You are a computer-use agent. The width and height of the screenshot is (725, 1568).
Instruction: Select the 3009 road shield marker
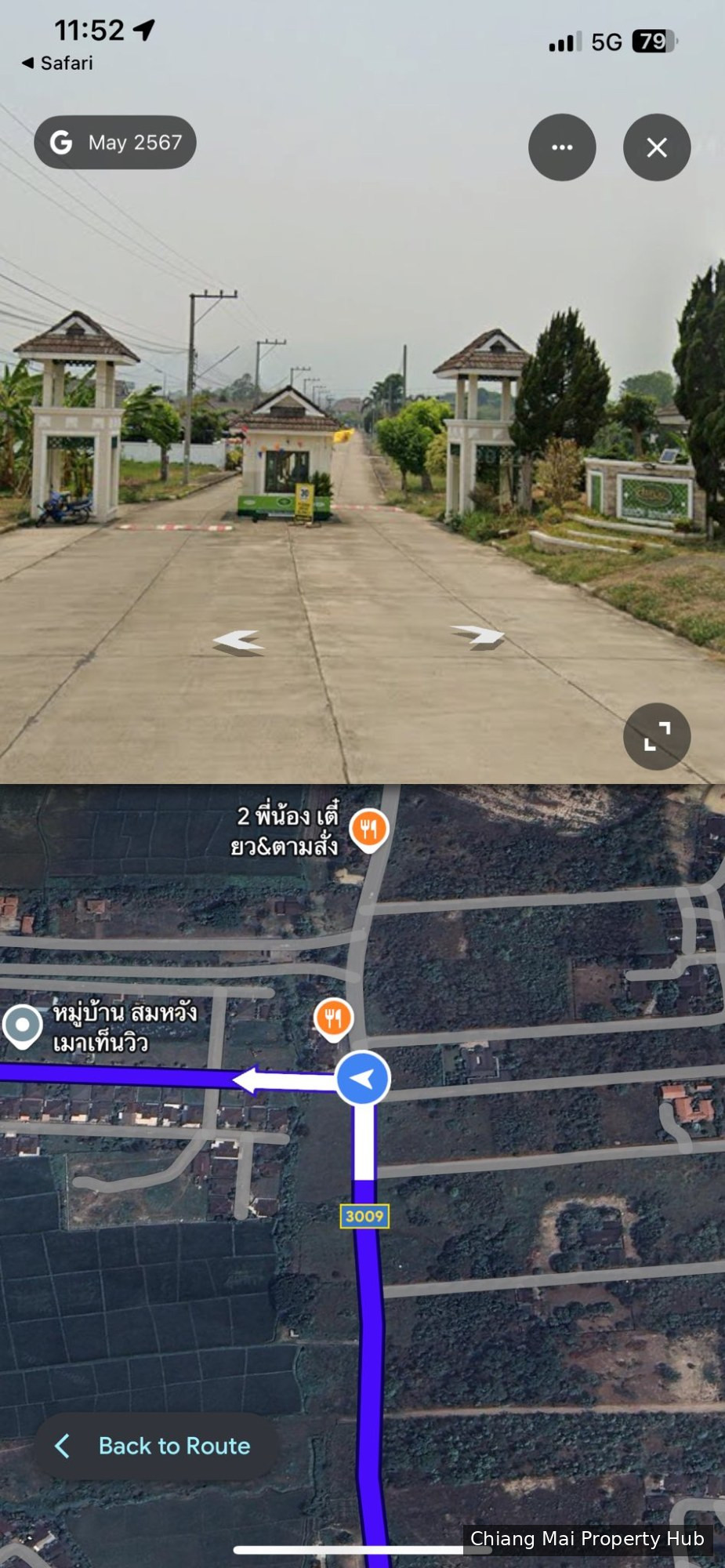click(364, 1216)
